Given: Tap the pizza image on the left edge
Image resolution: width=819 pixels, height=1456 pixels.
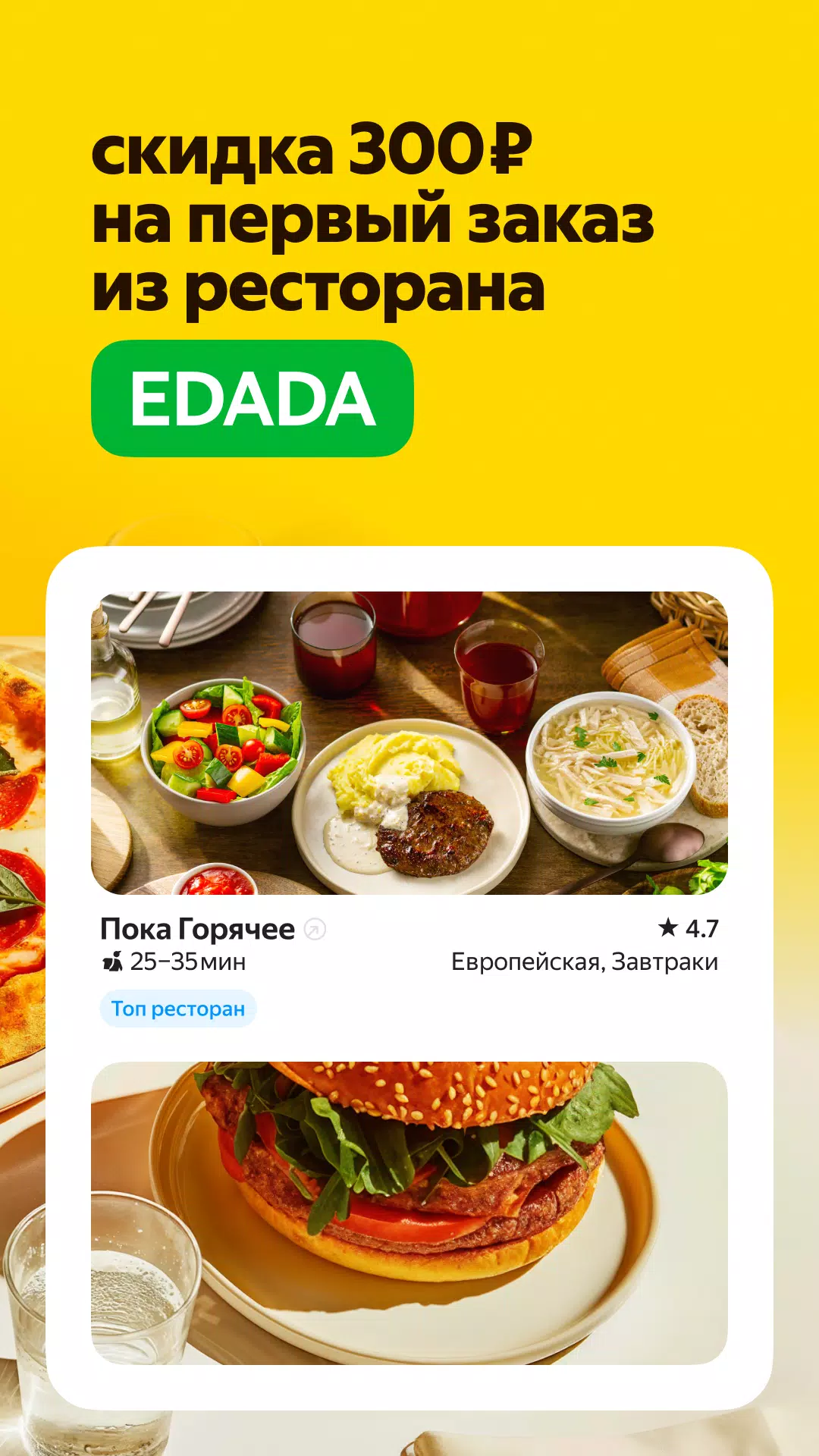Looking at the screenshot, I should click(x=23, y=834).
